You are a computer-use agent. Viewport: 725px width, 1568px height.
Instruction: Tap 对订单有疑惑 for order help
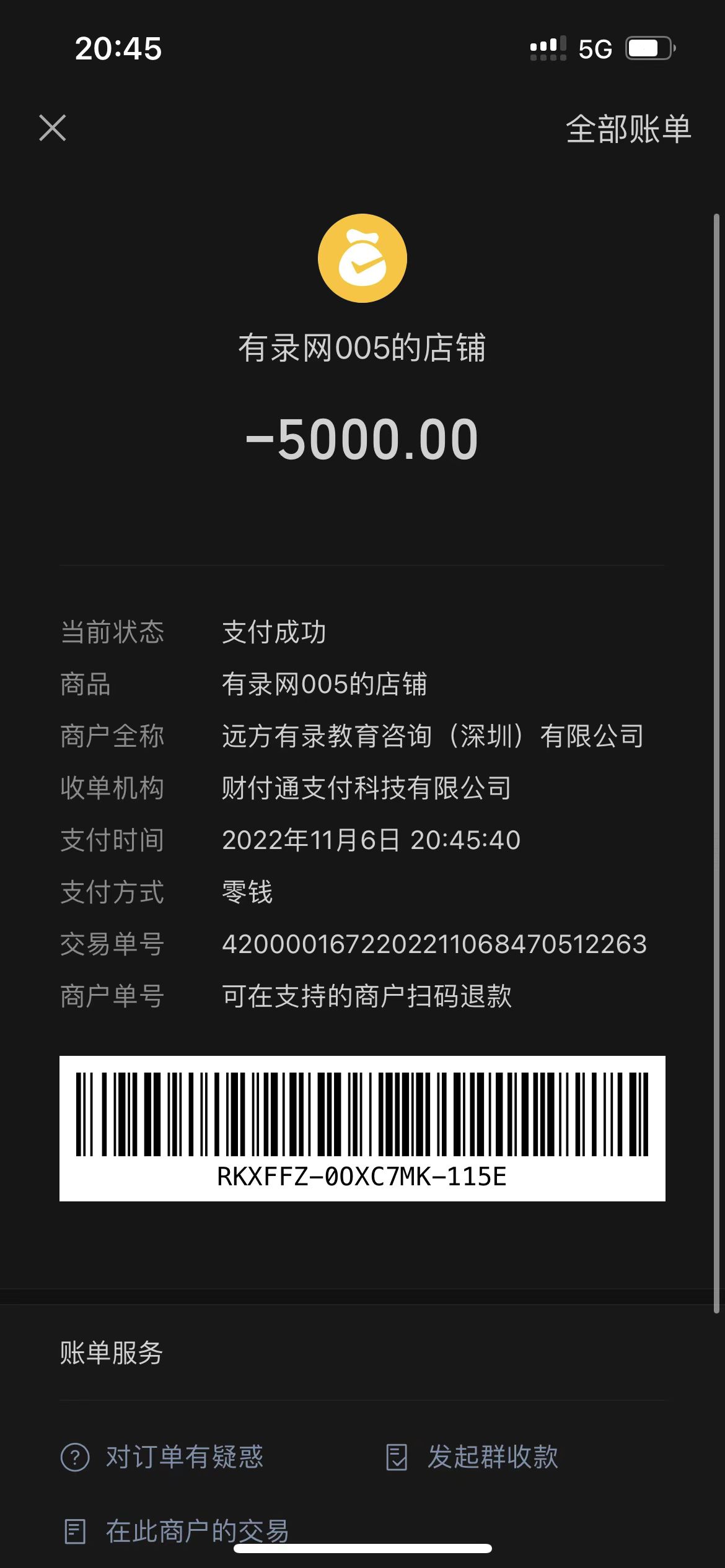(162, 1457)
